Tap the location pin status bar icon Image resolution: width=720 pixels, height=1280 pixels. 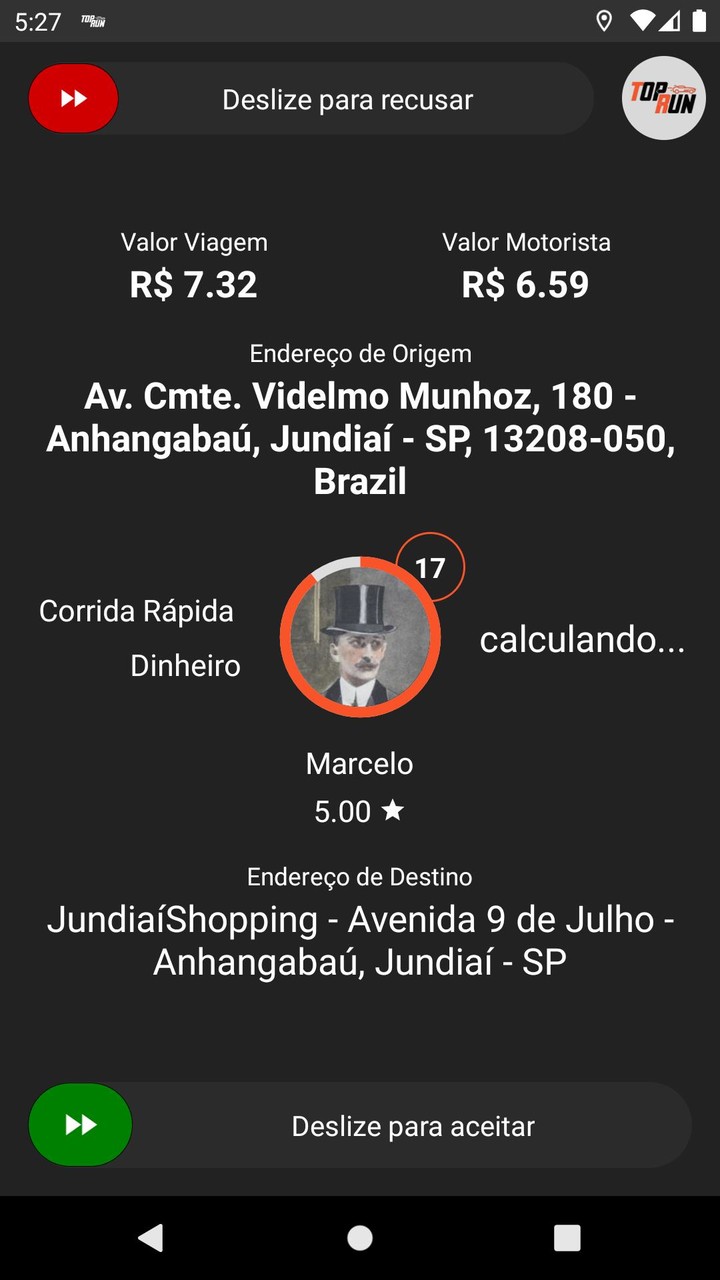603,20
